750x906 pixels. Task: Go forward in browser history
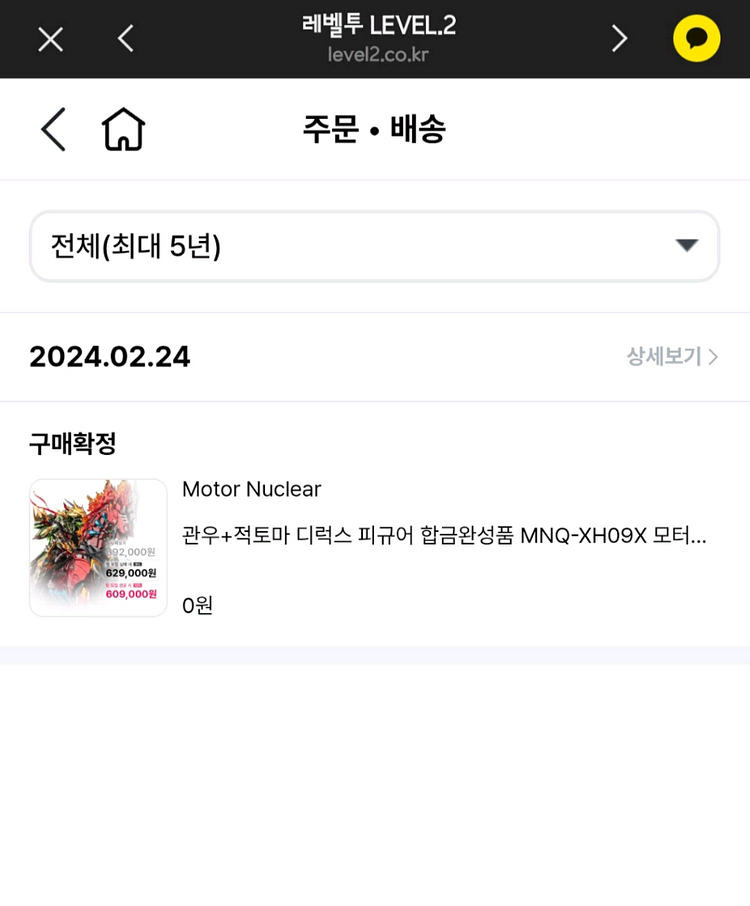[619, 39]
